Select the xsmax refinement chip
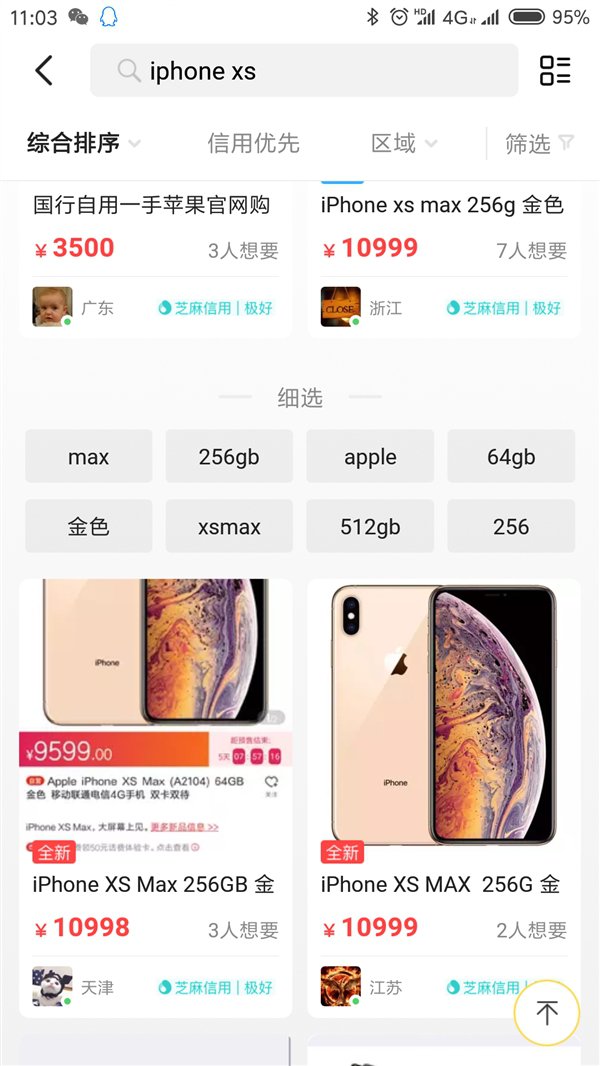600x1066 pixels. tap(229, 526)
